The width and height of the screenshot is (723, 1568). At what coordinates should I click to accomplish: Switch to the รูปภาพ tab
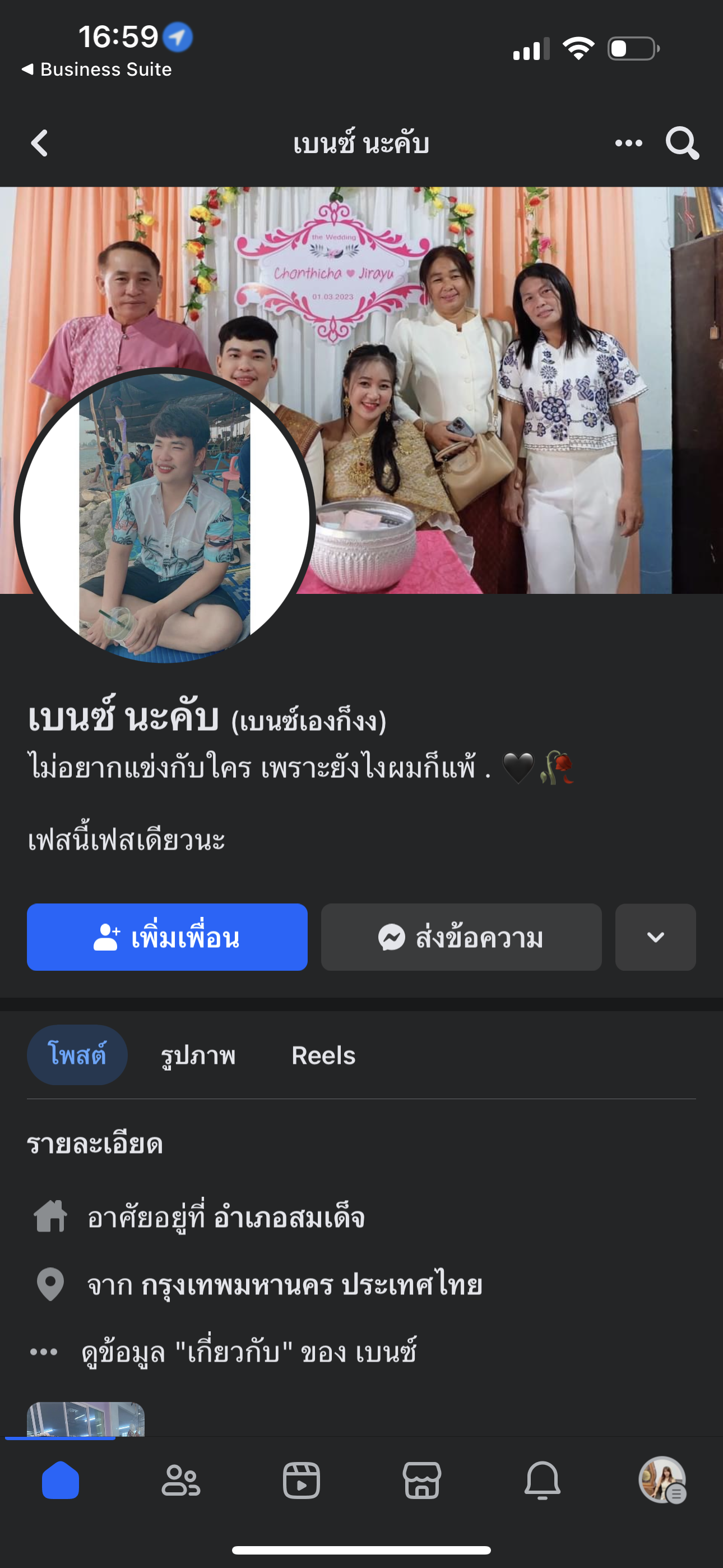(x=198, y=1055)
